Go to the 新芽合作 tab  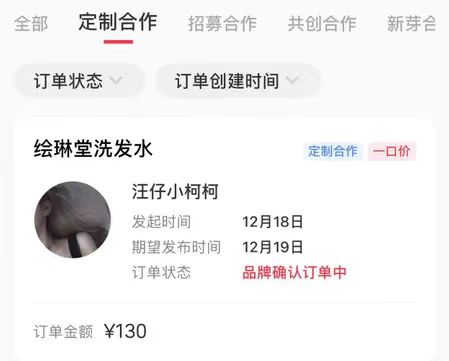click(x=412, y=24)
